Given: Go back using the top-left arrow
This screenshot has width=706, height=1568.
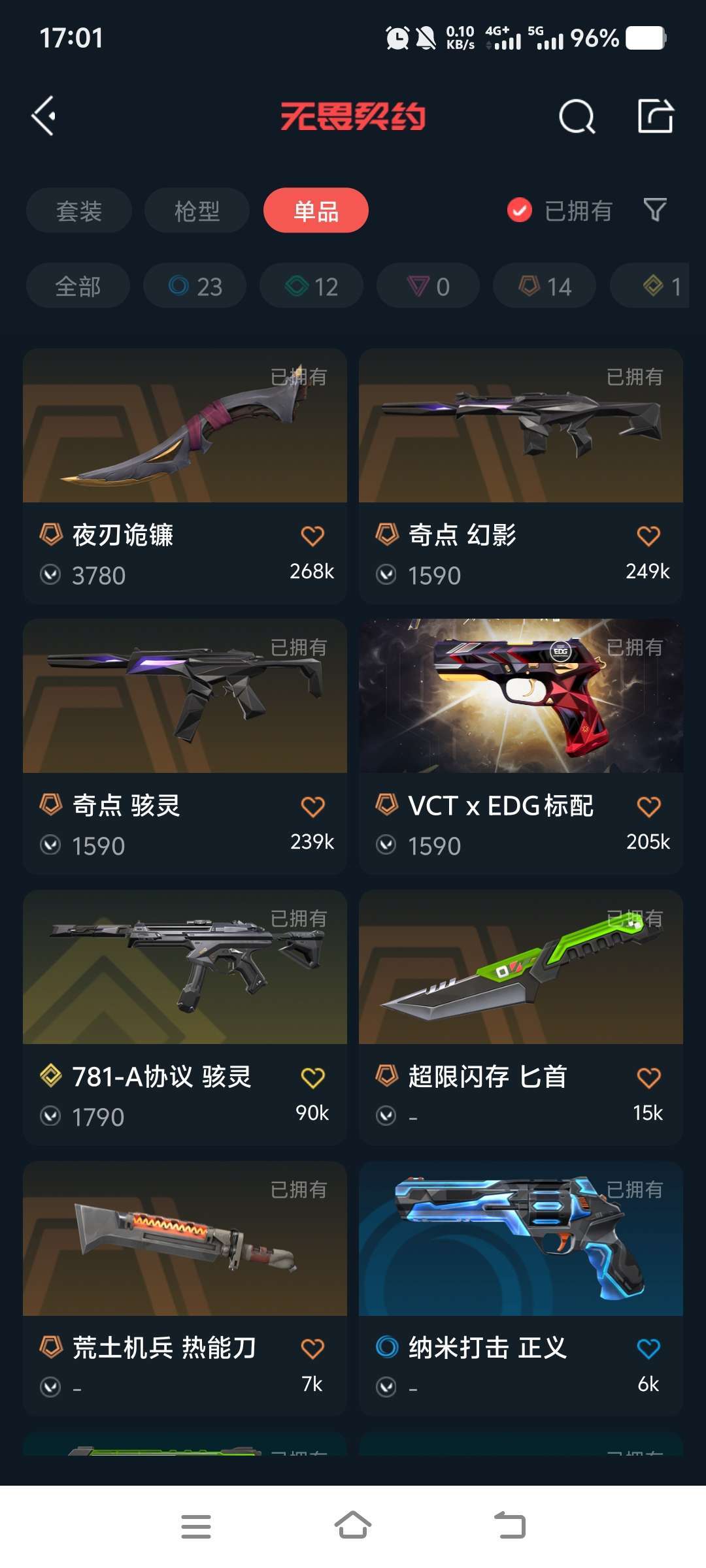Looking at the screenshot, I should (x=44, y=116).
